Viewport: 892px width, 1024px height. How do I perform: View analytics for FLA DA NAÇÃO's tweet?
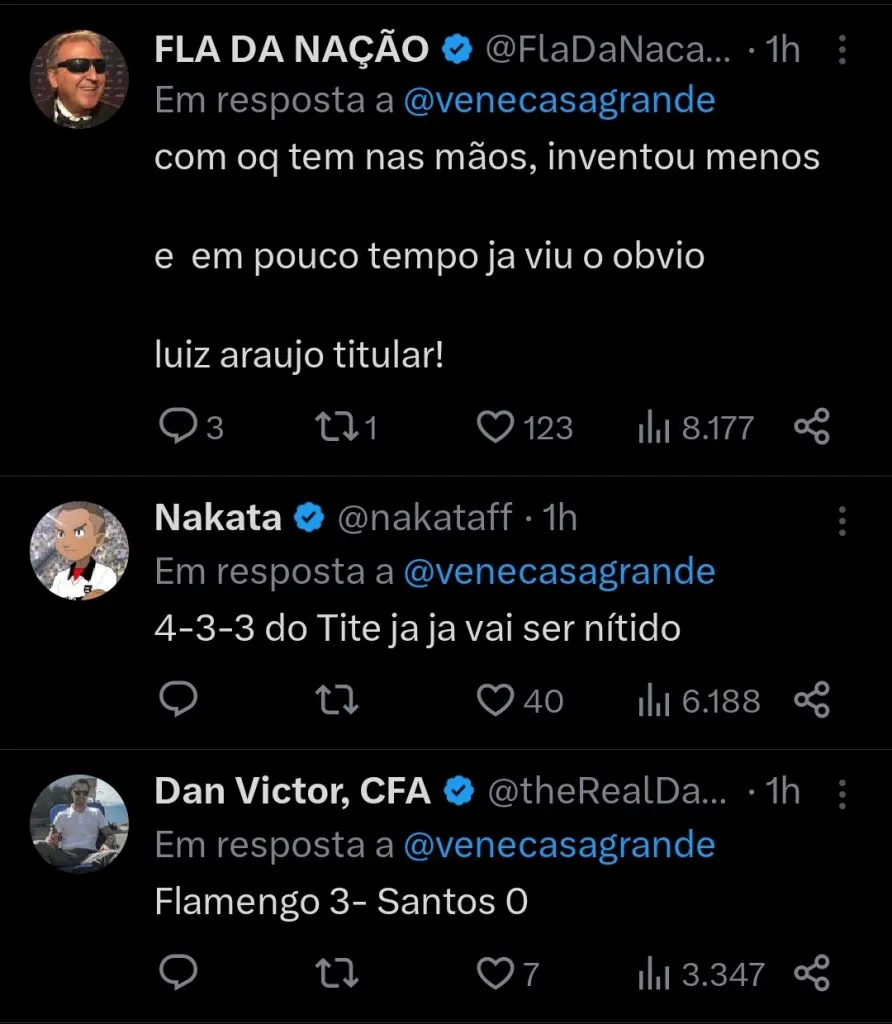(696, 428)
